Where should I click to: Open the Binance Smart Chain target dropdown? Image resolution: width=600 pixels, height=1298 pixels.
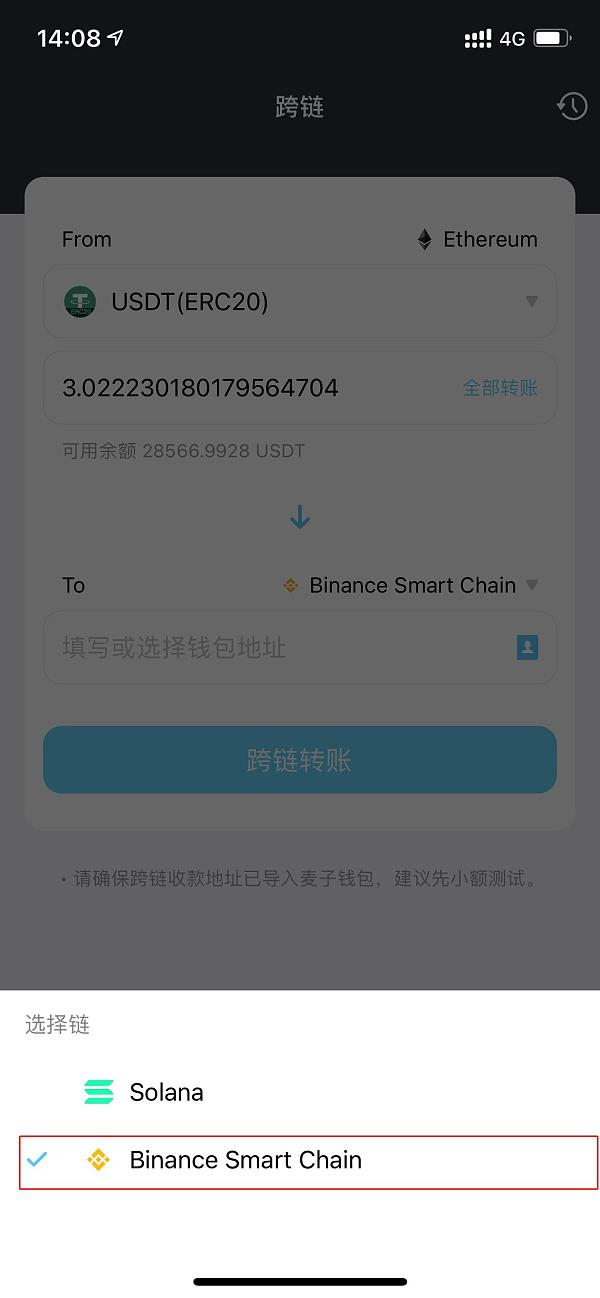[x=411, y=585]
